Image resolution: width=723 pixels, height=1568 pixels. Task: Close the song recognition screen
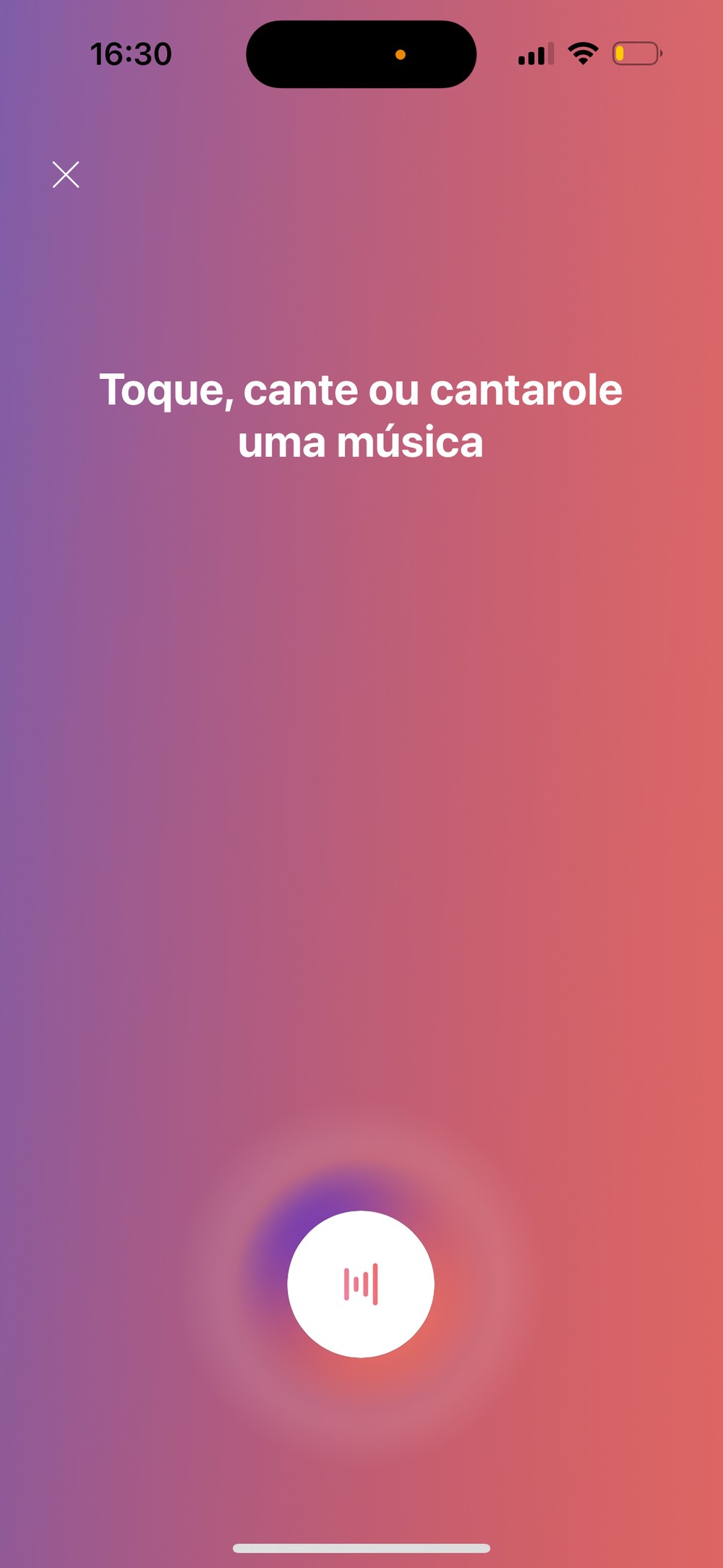click(x=66, y=174)
